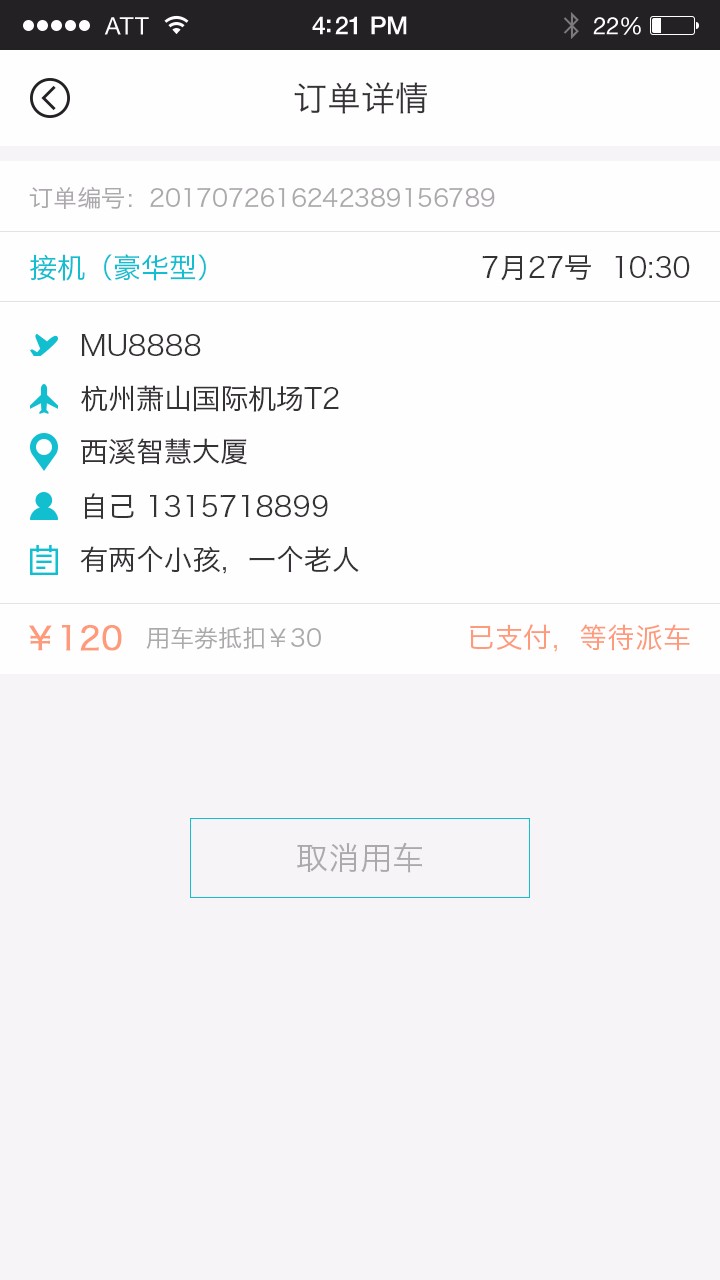This screenshot has width=720, height=1280.
Task: Select the 接机（豪华型）service label
Action: click(120, 267)
